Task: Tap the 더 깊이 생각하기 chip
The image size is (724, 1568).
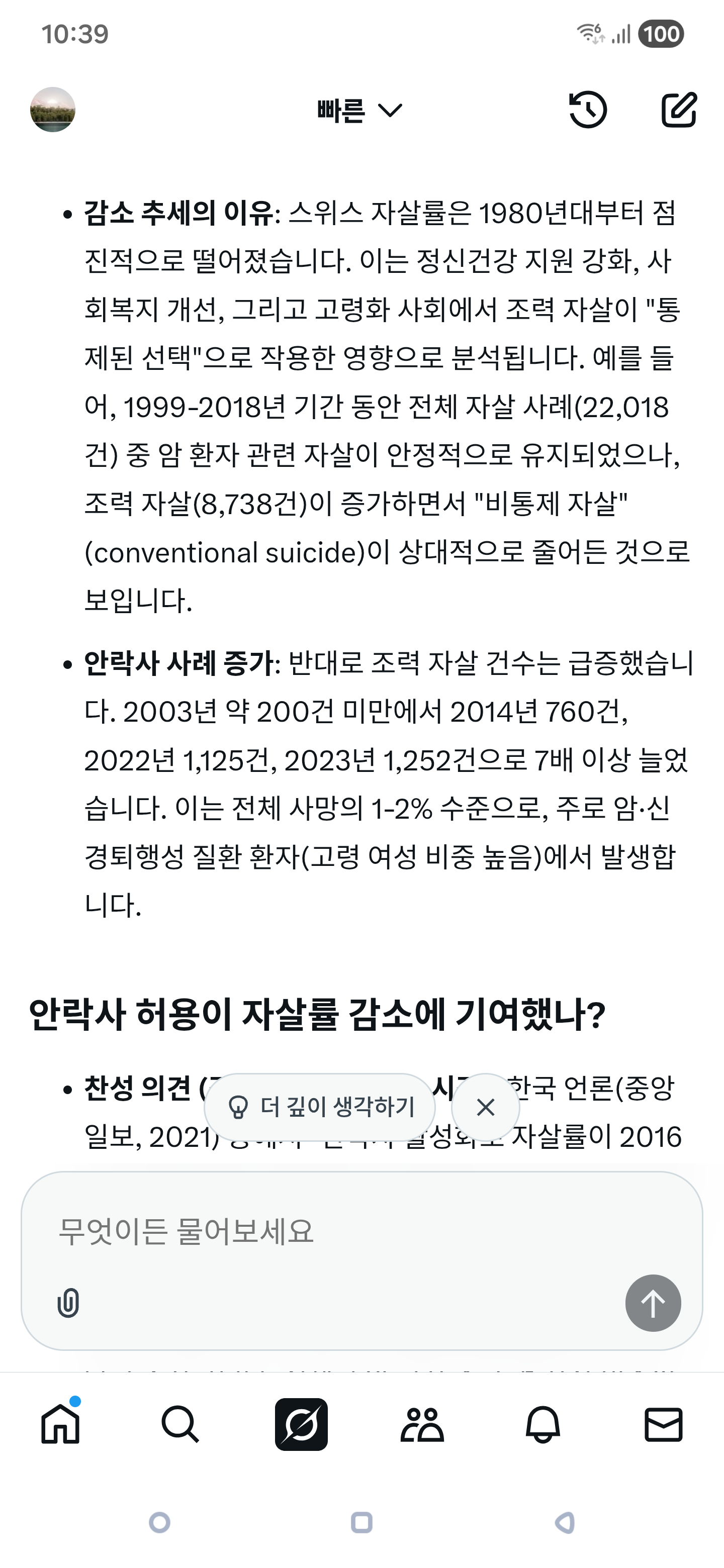Action: (320, 1107)
